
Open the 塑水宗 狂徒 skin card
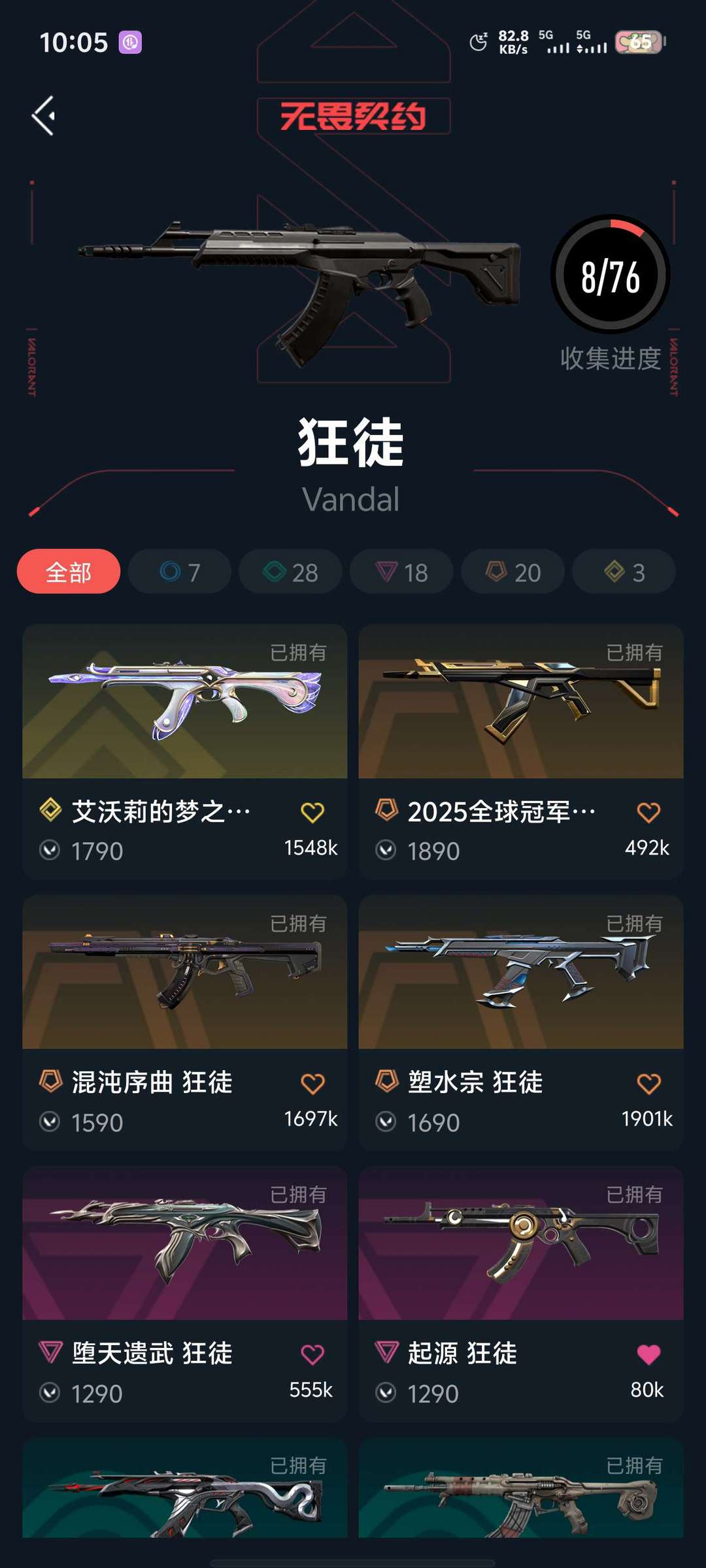click(x=521, y=1022)
